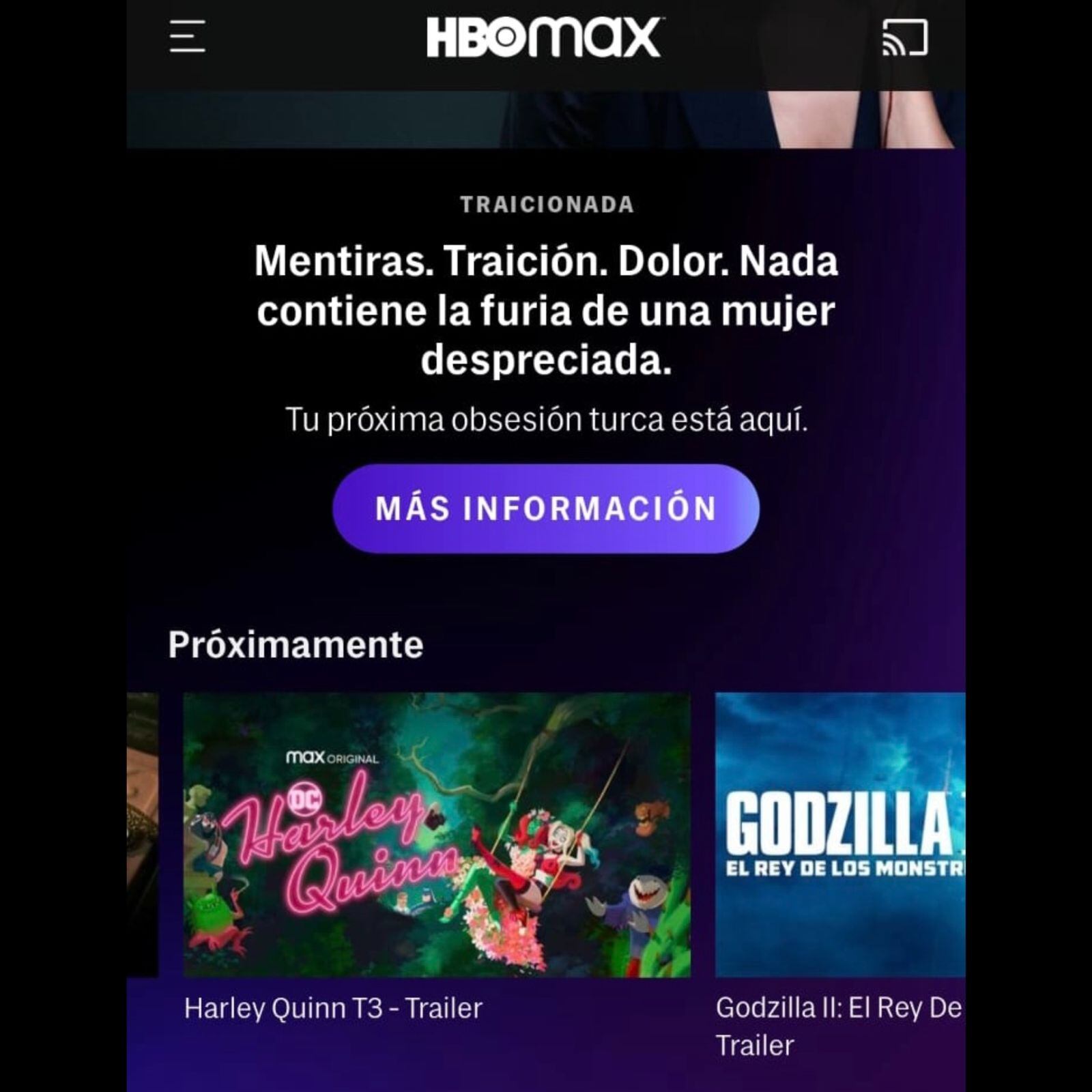Tap the Más Información button
Screen dimensions: 1092x1092
click(x=545, y=508)
